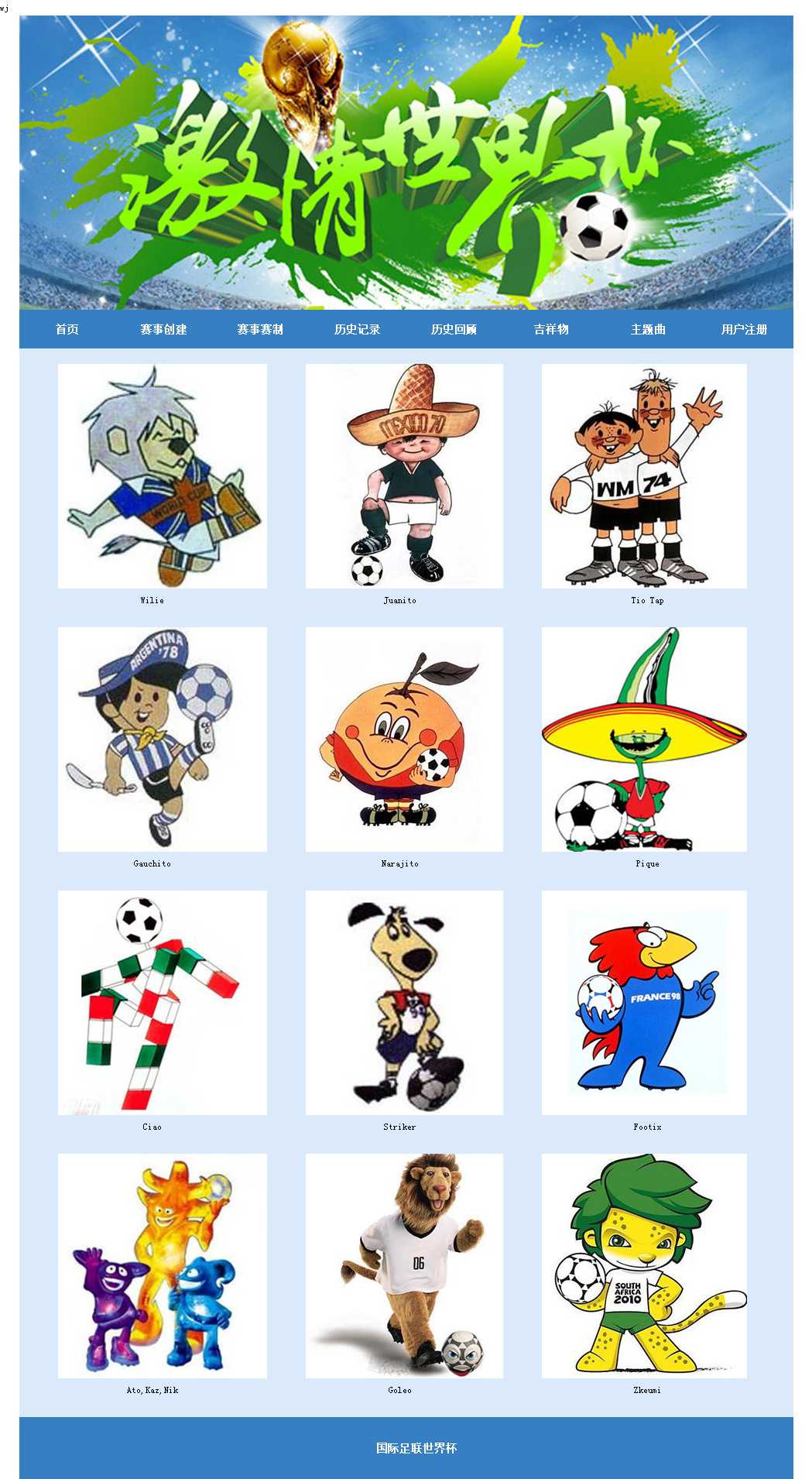View the Juanito mascot image
The image size is (812, 1479).
tap(404, 476)
